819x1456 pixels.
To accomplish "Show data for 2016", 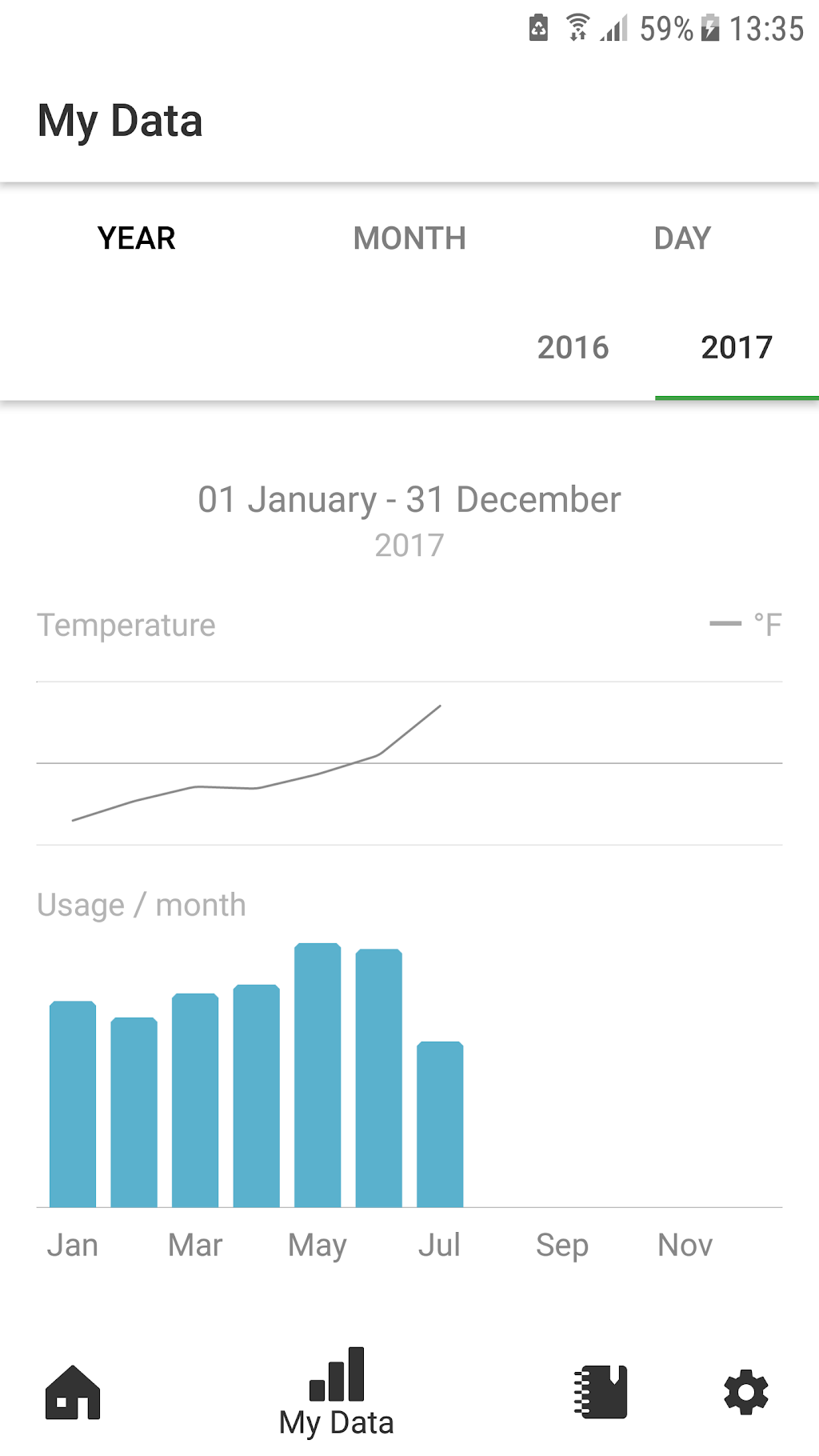I will (x=573, y=347).
